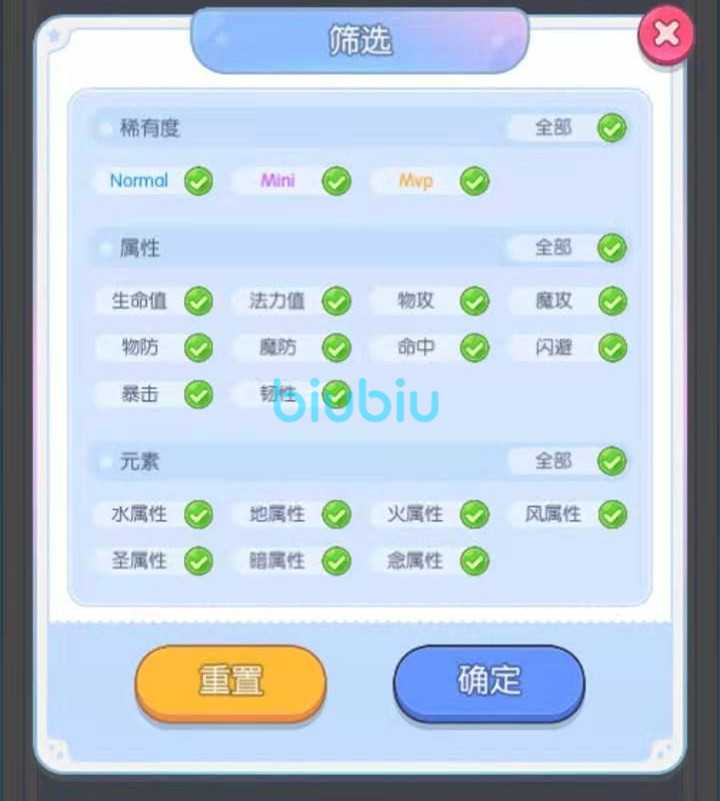Toggle the 暗属性 checkbox
This screenshot has height=801, width=720.
(336, 561)
